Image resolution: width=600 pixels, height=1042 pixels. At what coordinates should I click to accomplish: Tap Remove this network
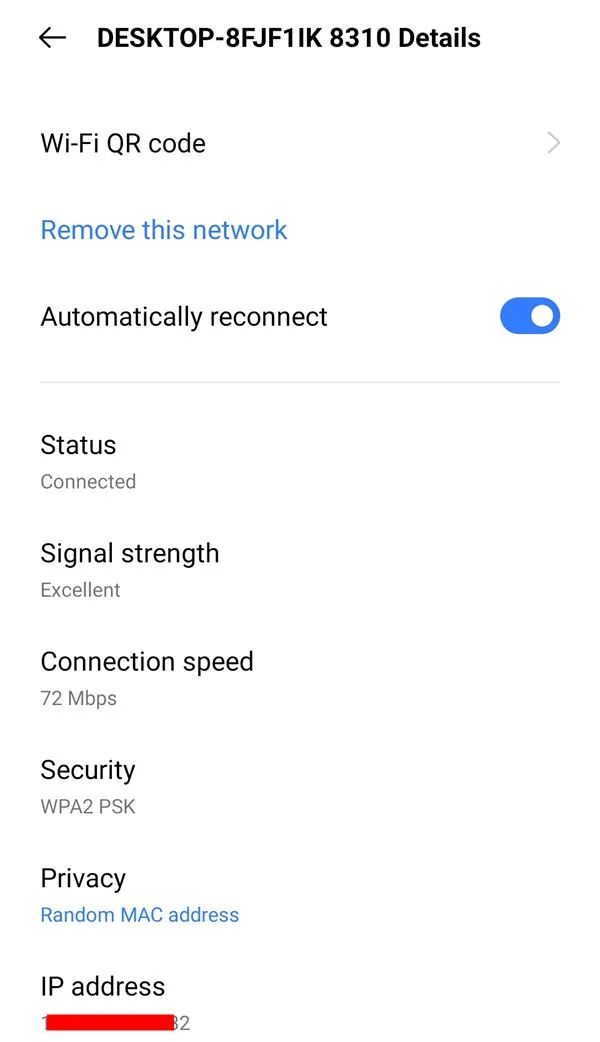click(x=163, y=230)
